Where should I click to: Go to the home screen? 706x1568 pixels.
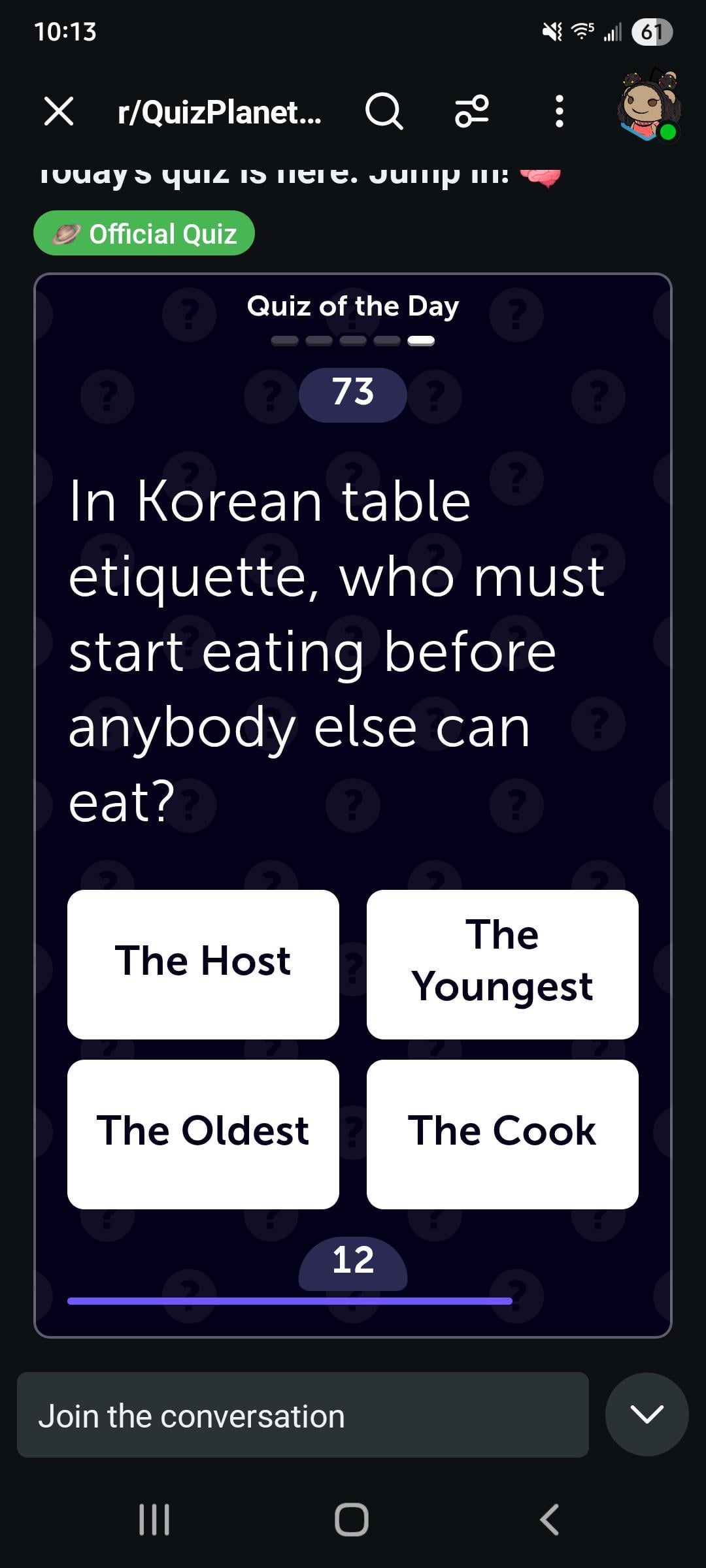point(352,1519)
